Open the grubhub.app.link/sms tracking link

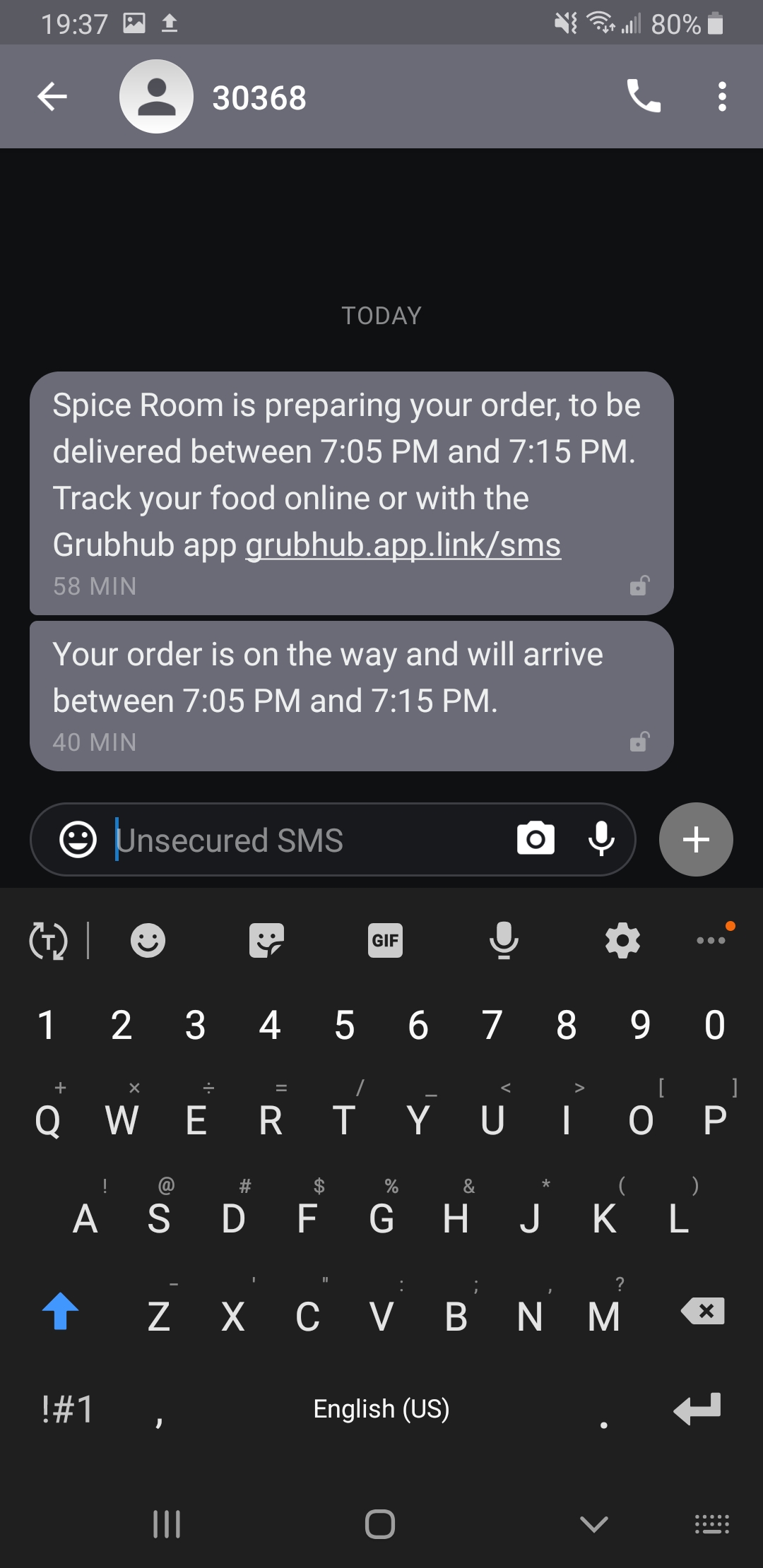[x=401, y=545]
